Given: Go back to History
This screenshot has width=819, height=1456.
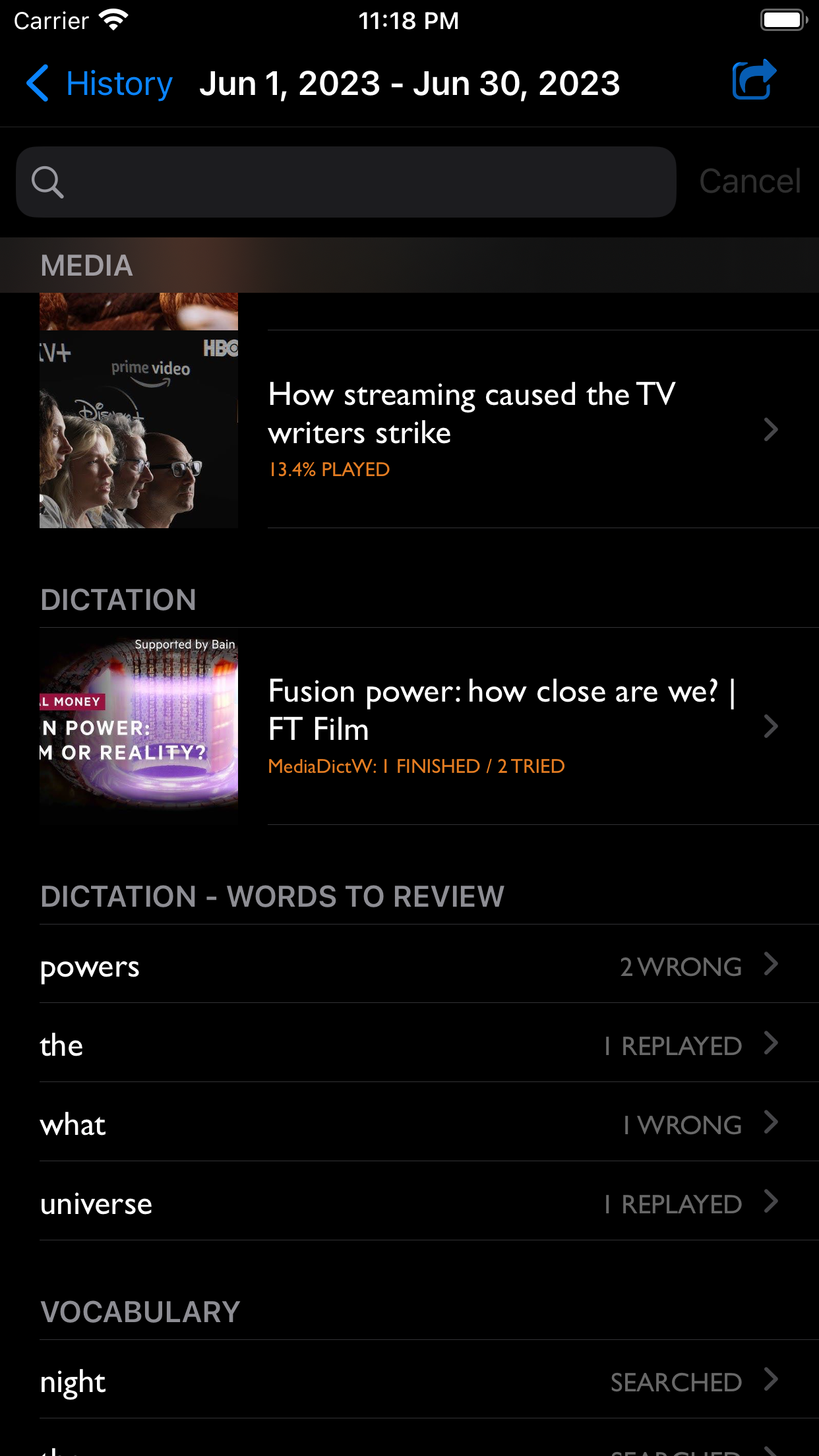Looking at the screenshot, I should click(99, 84).
